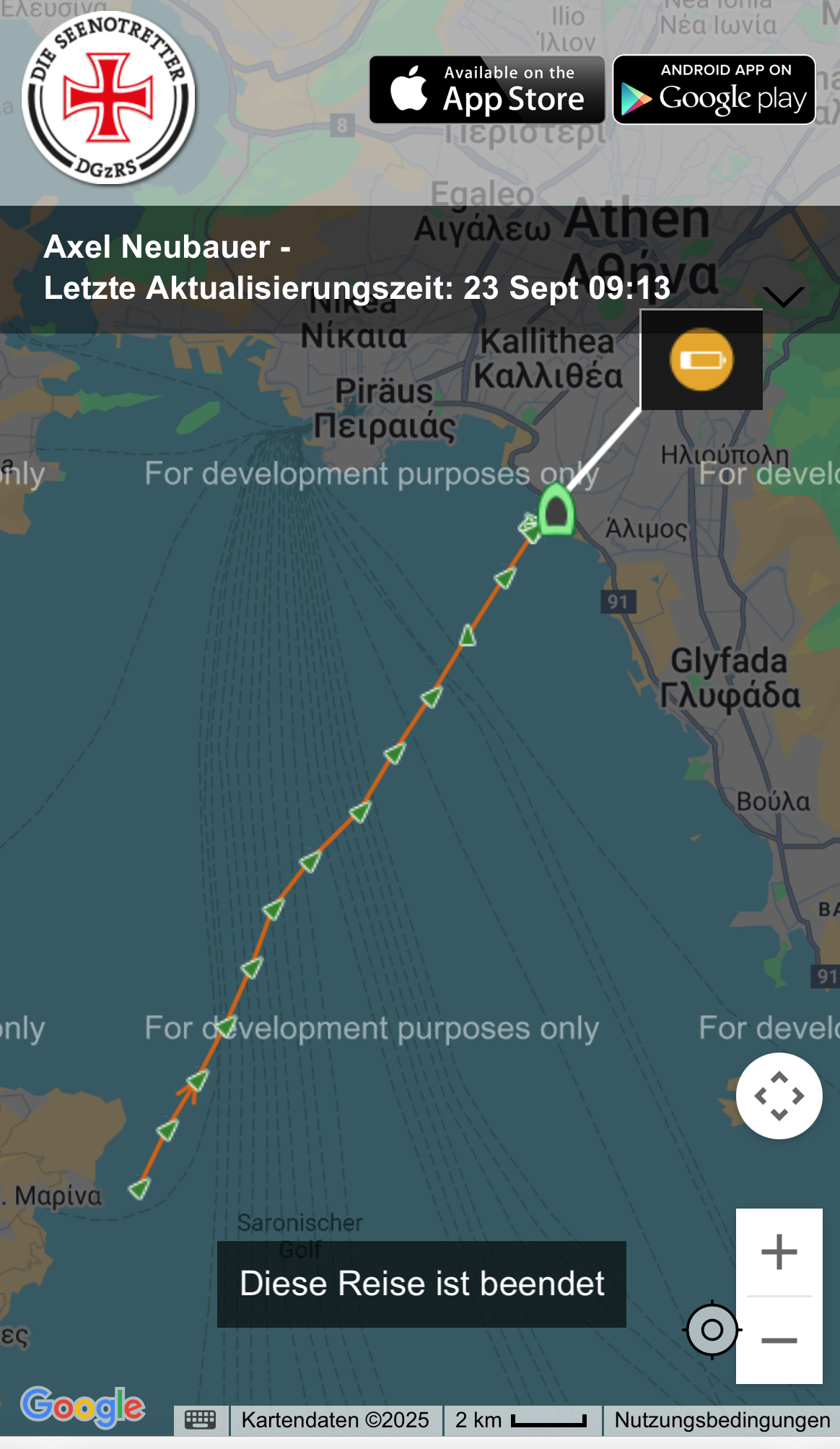This screenshot has width=840, height=1449.
Task: Open the Google logo link
Action: (82, 1406)
